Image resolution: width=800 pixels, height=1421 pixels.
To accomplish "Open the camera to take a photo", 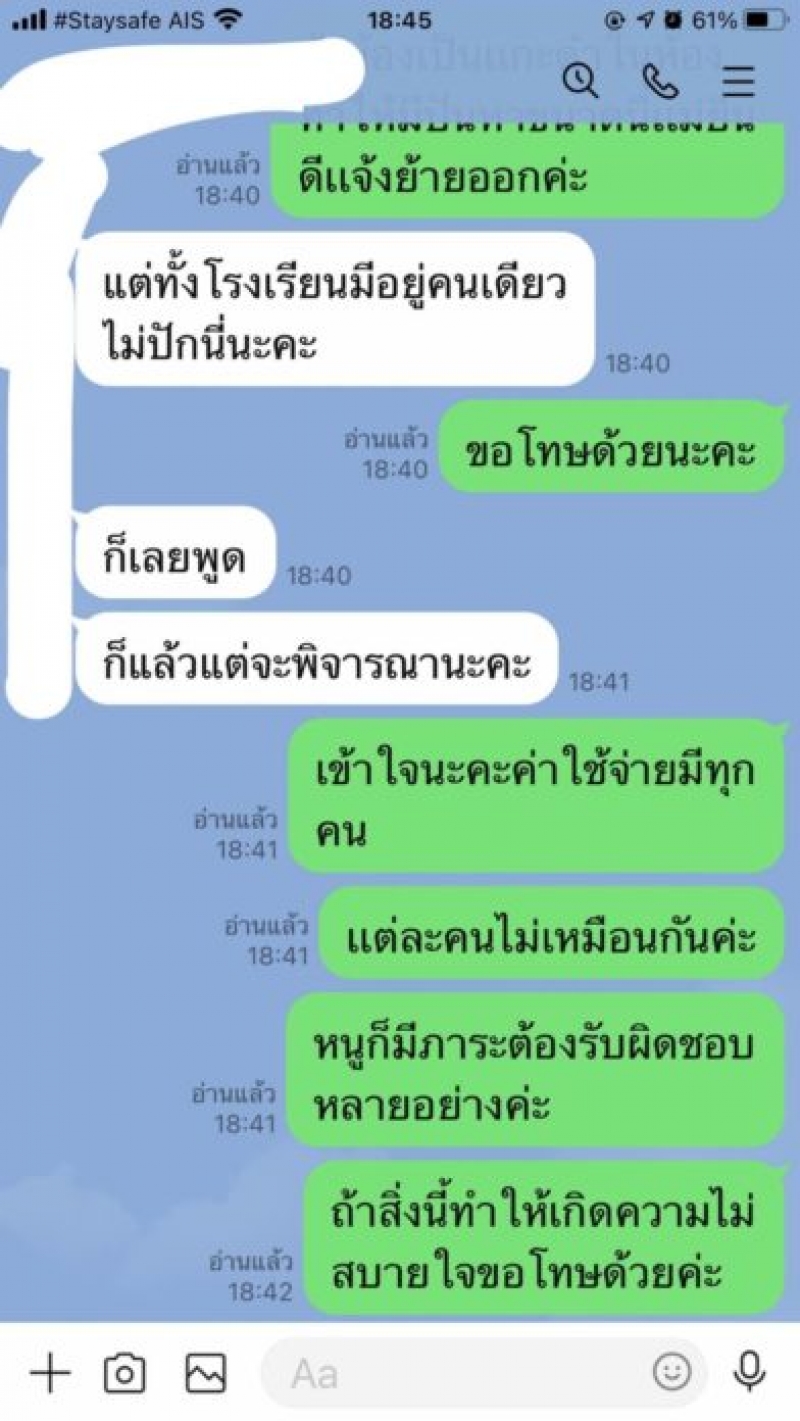I will point(125,1373).
